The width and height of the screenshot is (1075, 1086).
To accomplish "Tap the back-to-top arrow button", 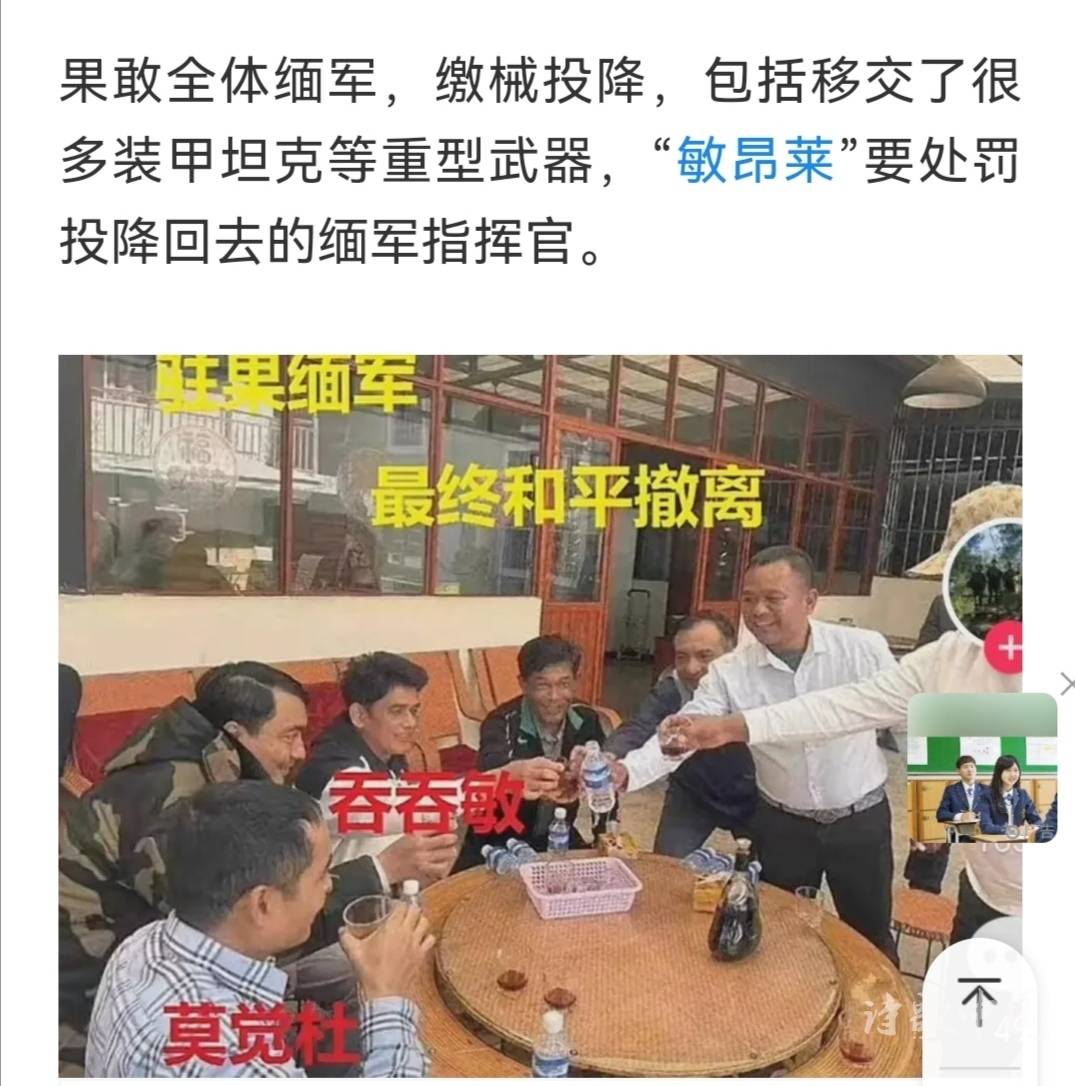I will (978, 999).
